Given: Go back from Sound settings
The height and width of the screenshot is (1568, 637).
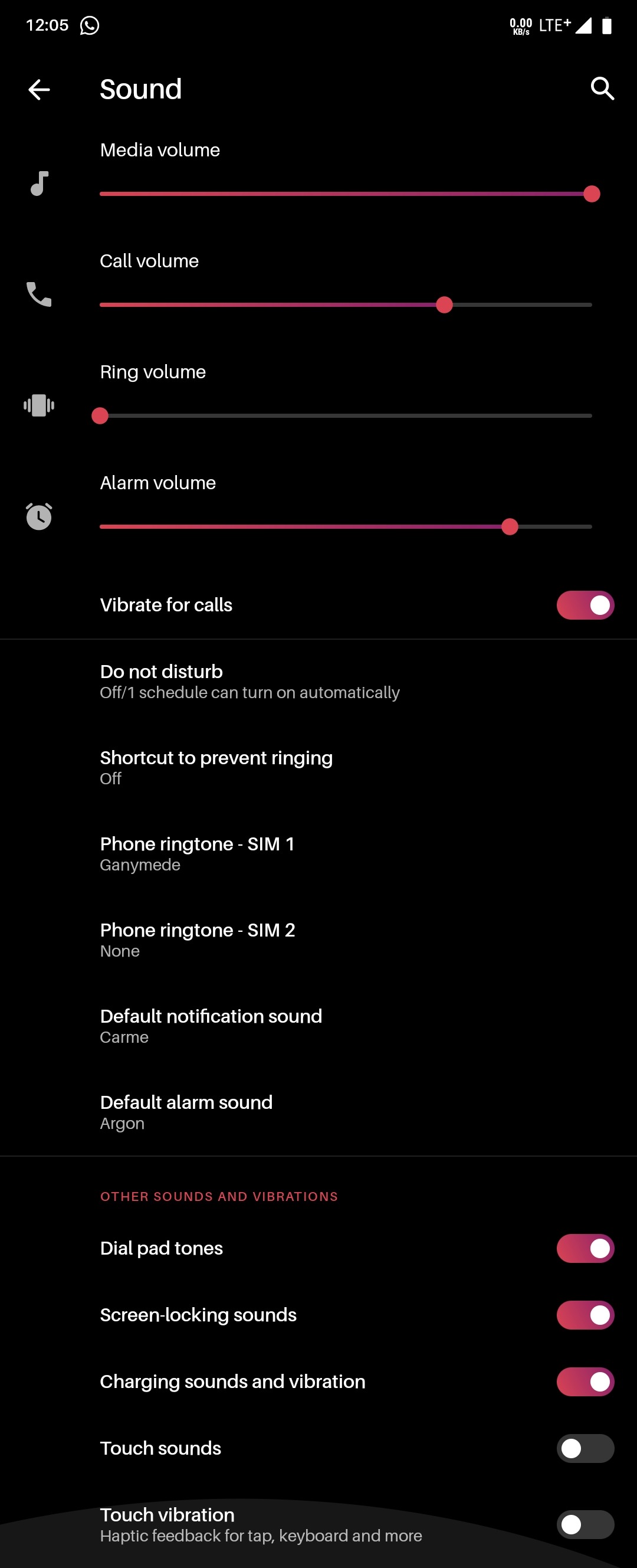Looking at the screenshot, I should 39,90.
